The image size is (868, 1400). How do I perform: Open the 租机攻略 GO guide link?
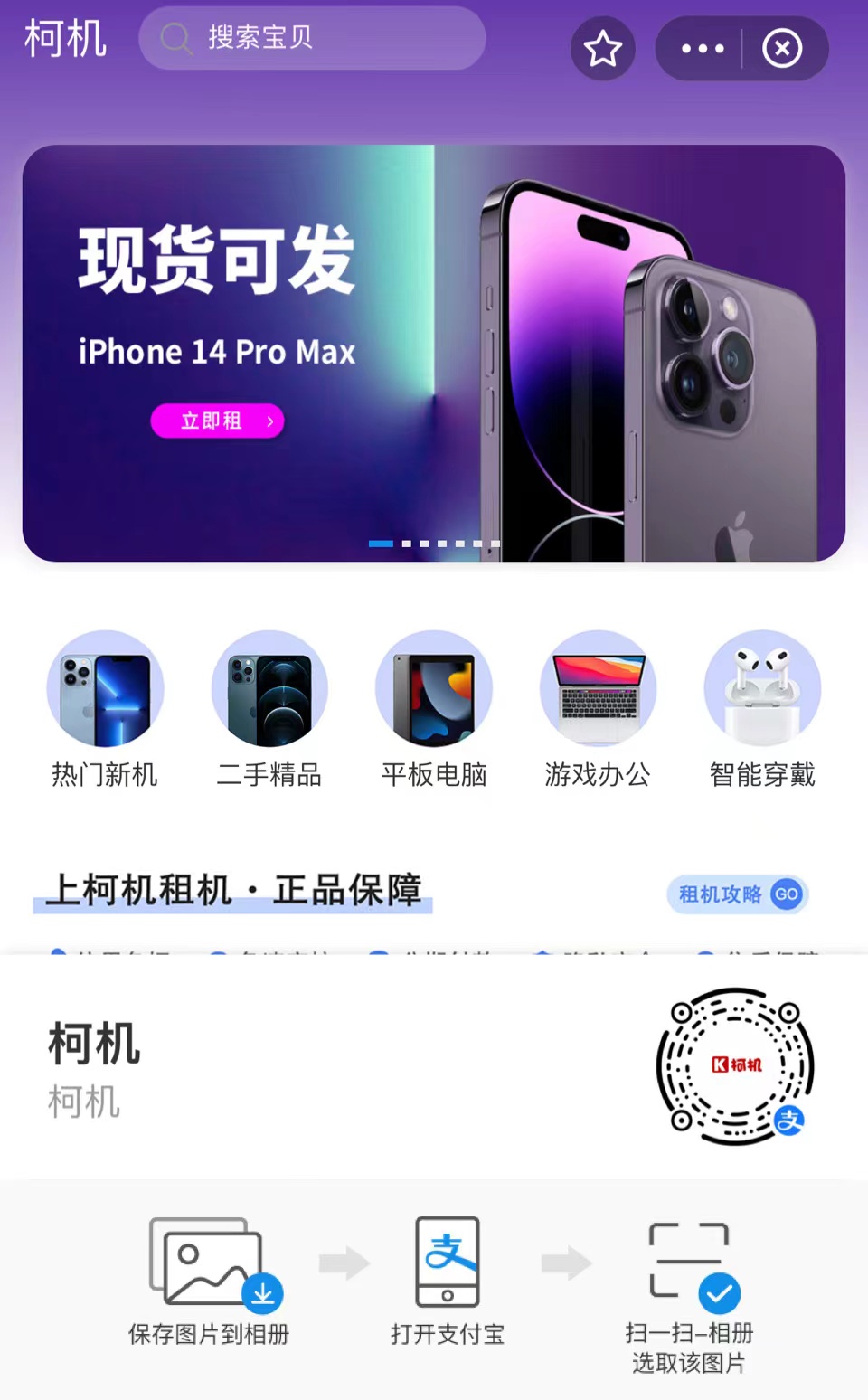pos(737,894)
